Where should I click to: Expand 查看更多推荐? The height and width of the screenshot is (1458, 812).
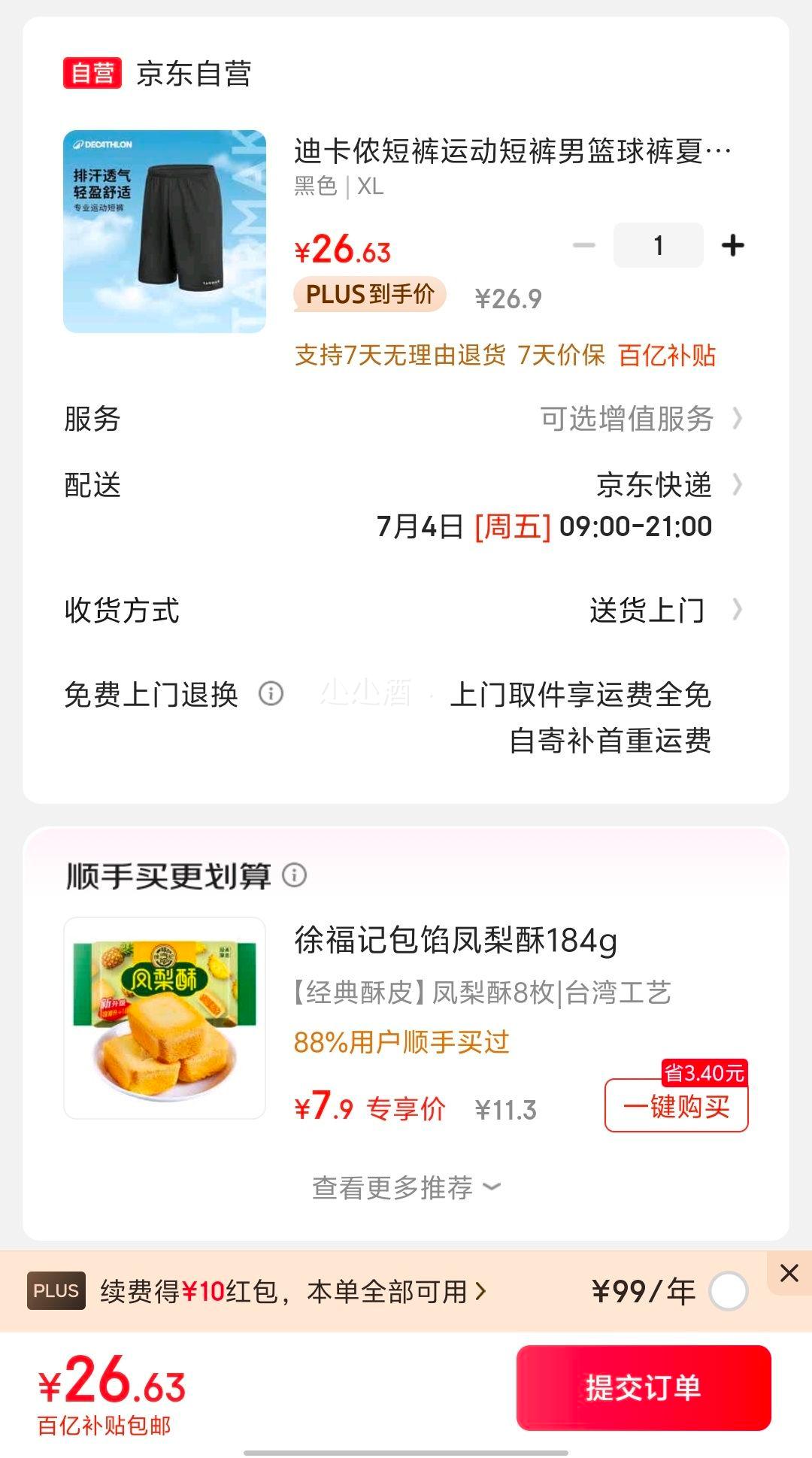[x=406, y=1187]
